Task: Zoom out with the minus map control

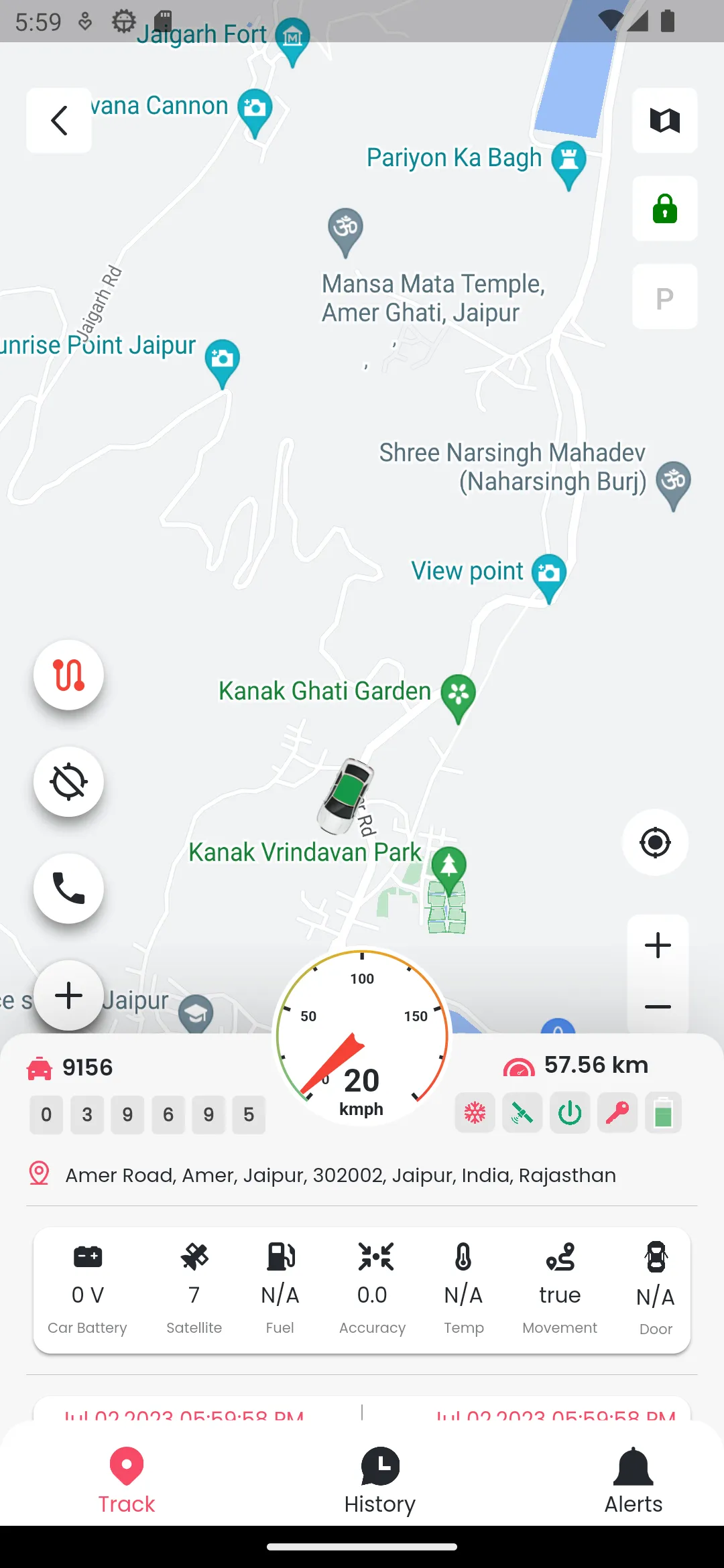Action: click(x=657, y=1006)
